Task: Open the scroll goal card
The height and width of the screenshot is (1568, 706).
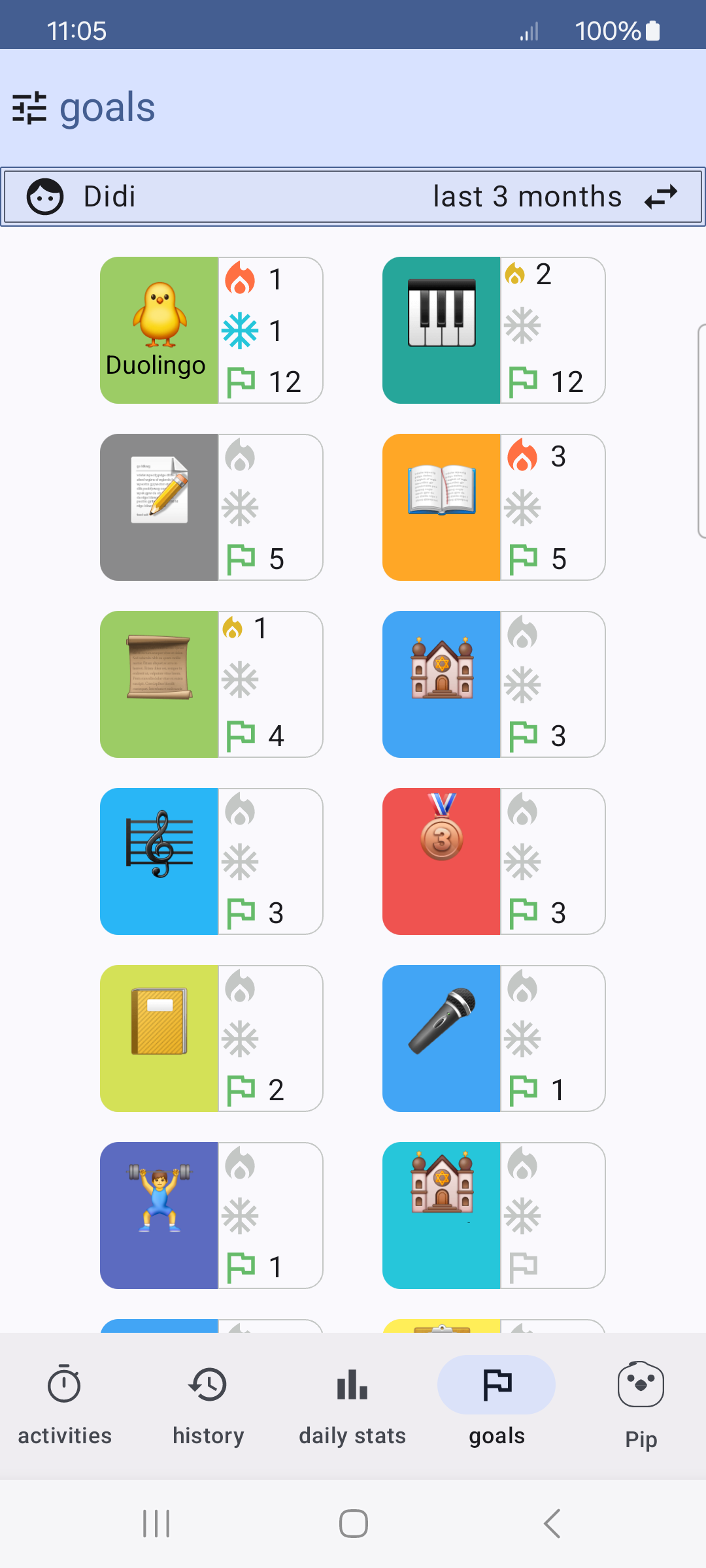Action: (212, 684)
